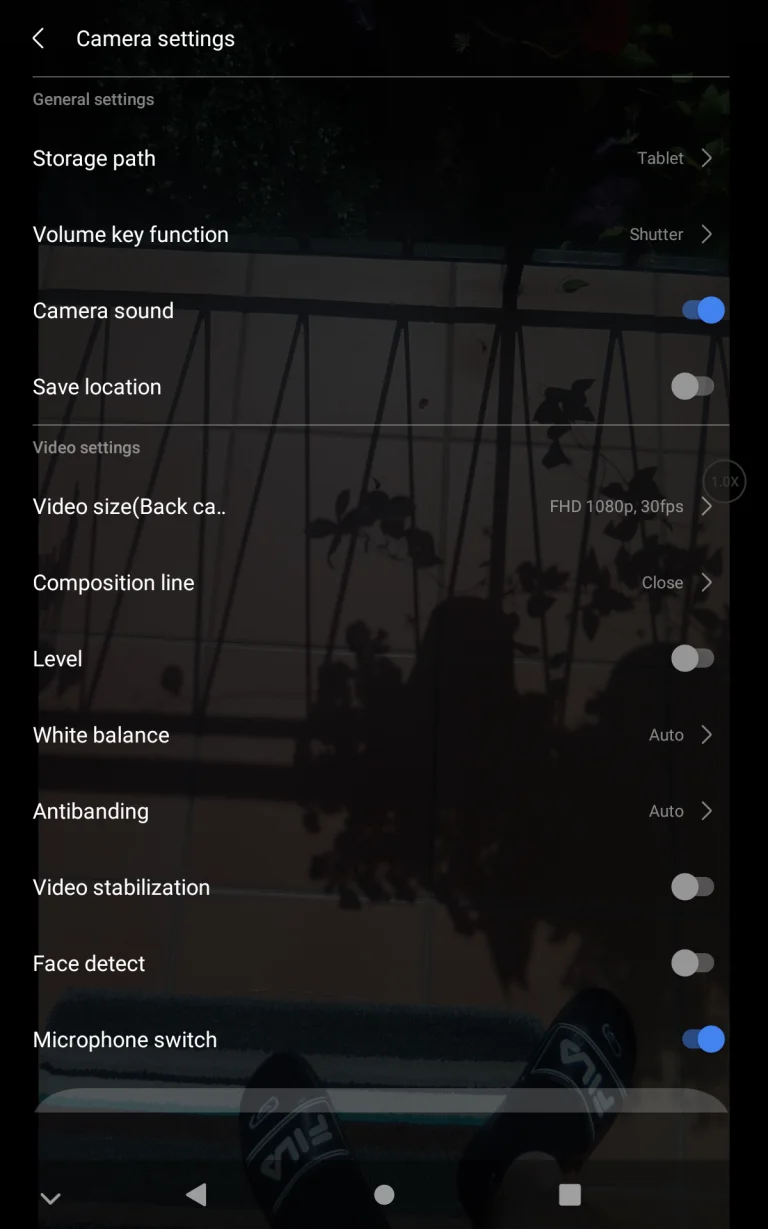Hide the navigation bar with down chevron

(x=50, y=1198)
